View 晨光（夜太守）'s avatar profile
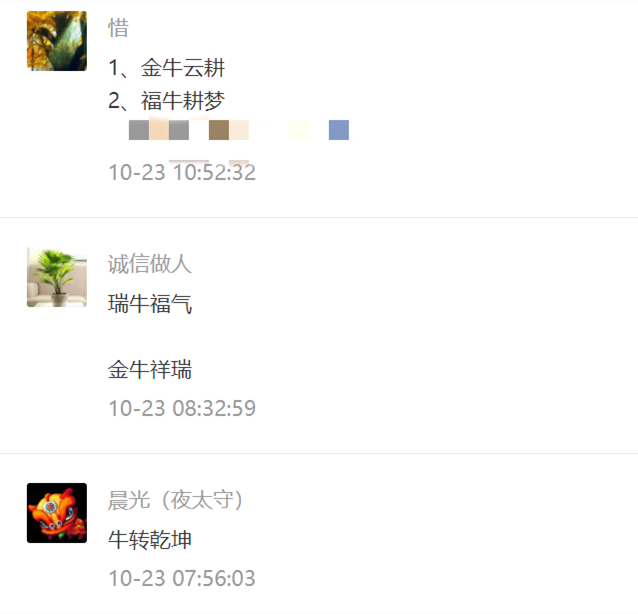 56,513
